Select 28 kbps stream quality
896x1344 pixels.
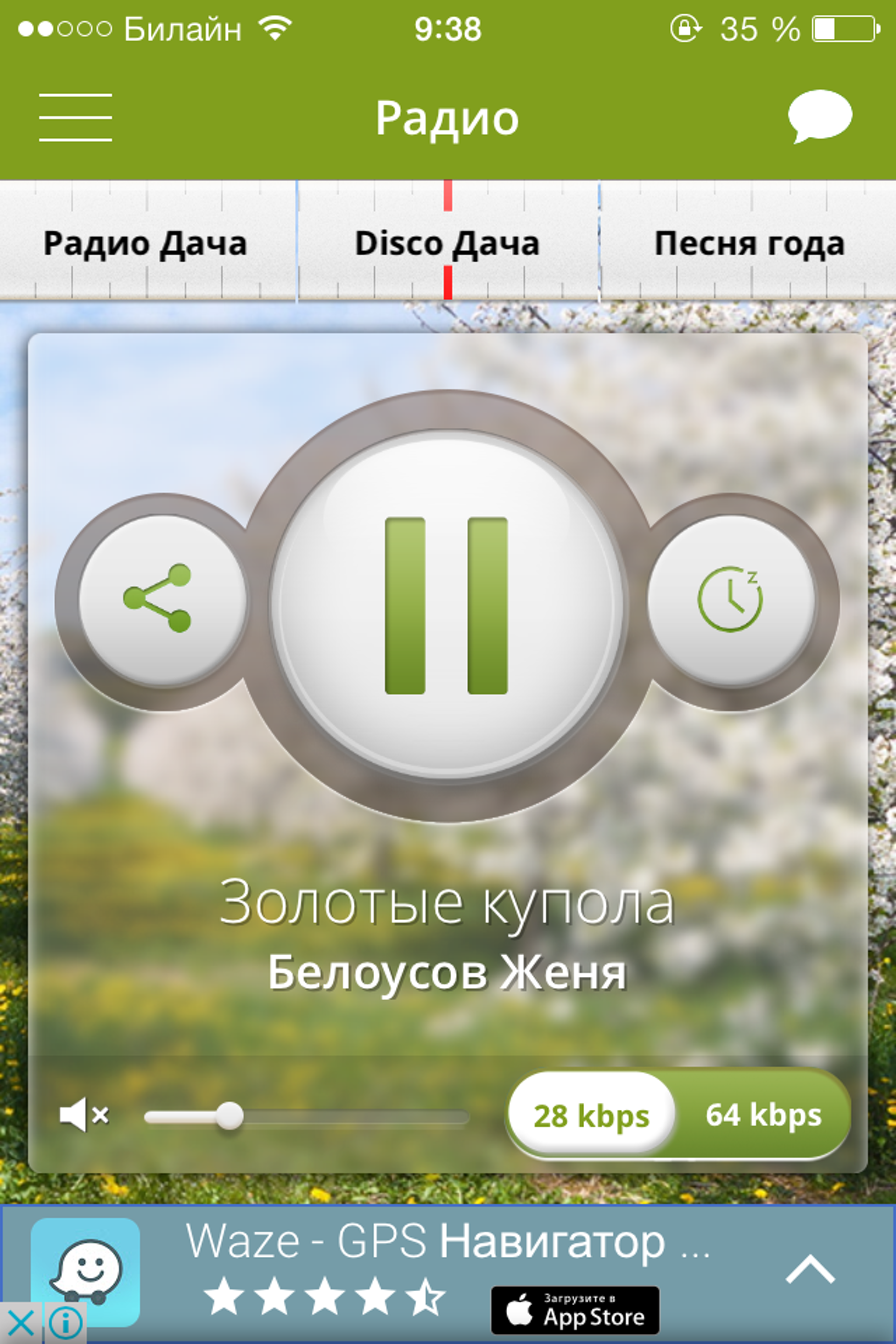coord(591,1115)
